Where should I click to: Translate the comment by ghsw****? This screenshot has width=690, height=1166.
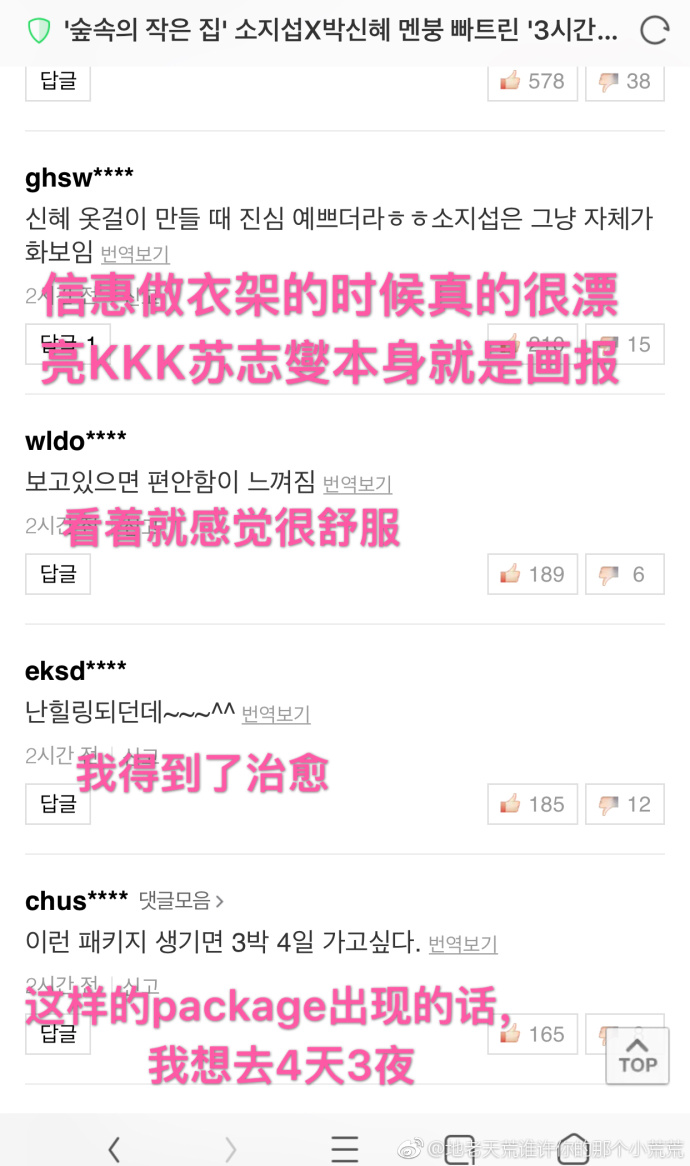point(135,254)
